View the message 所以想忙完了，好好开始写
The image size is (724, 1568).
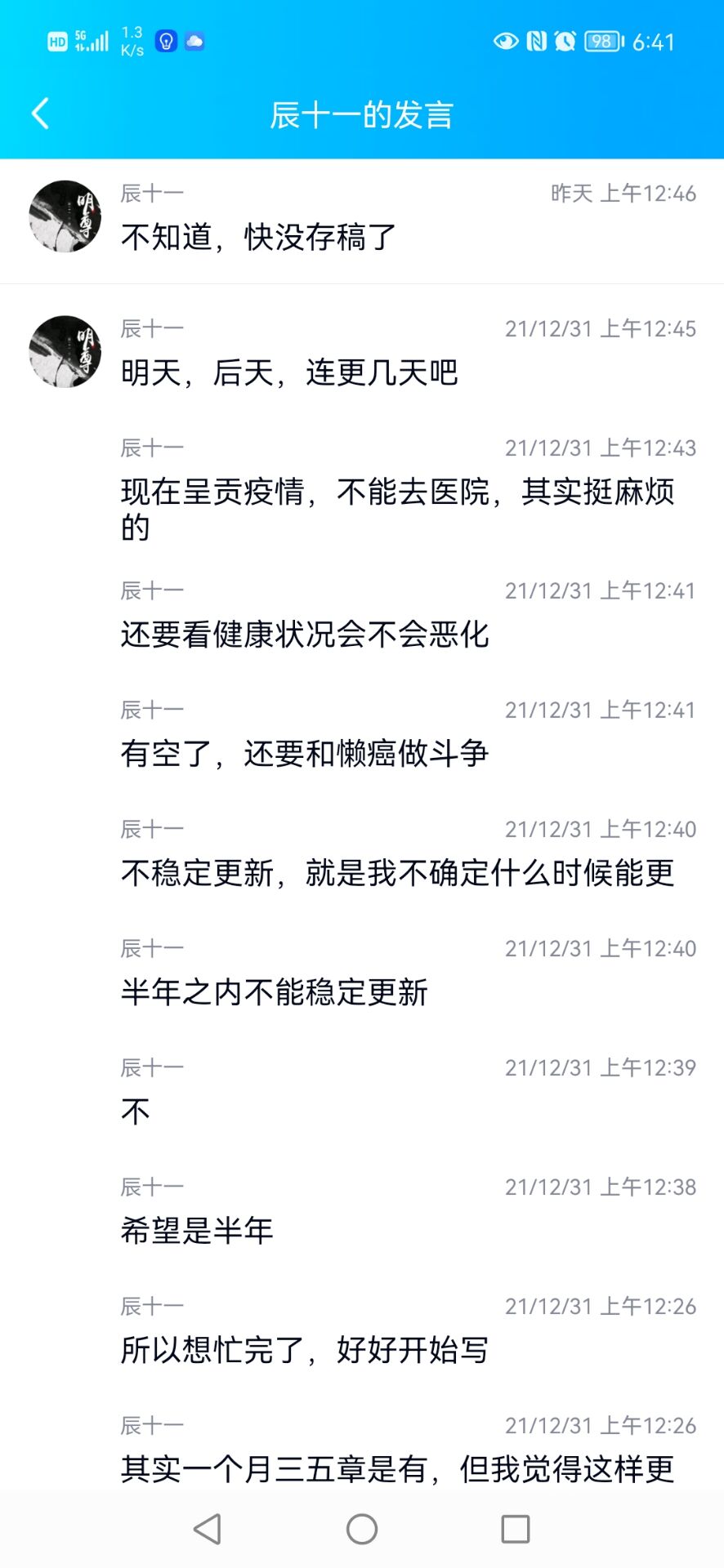(x=305, y=1350)
